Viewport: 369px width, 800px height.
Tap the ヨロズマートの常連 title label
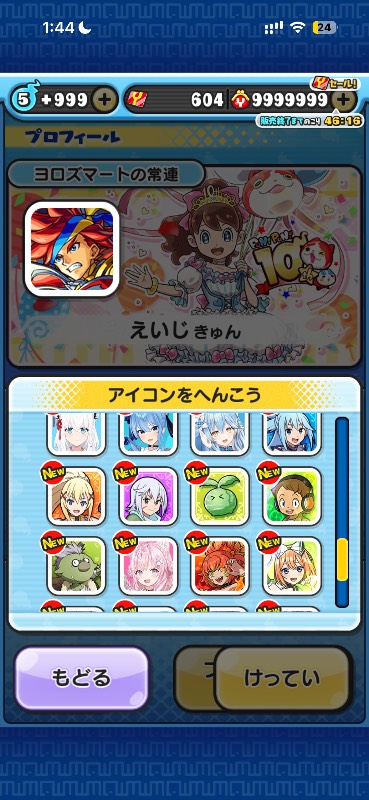(x=107, y=174)
